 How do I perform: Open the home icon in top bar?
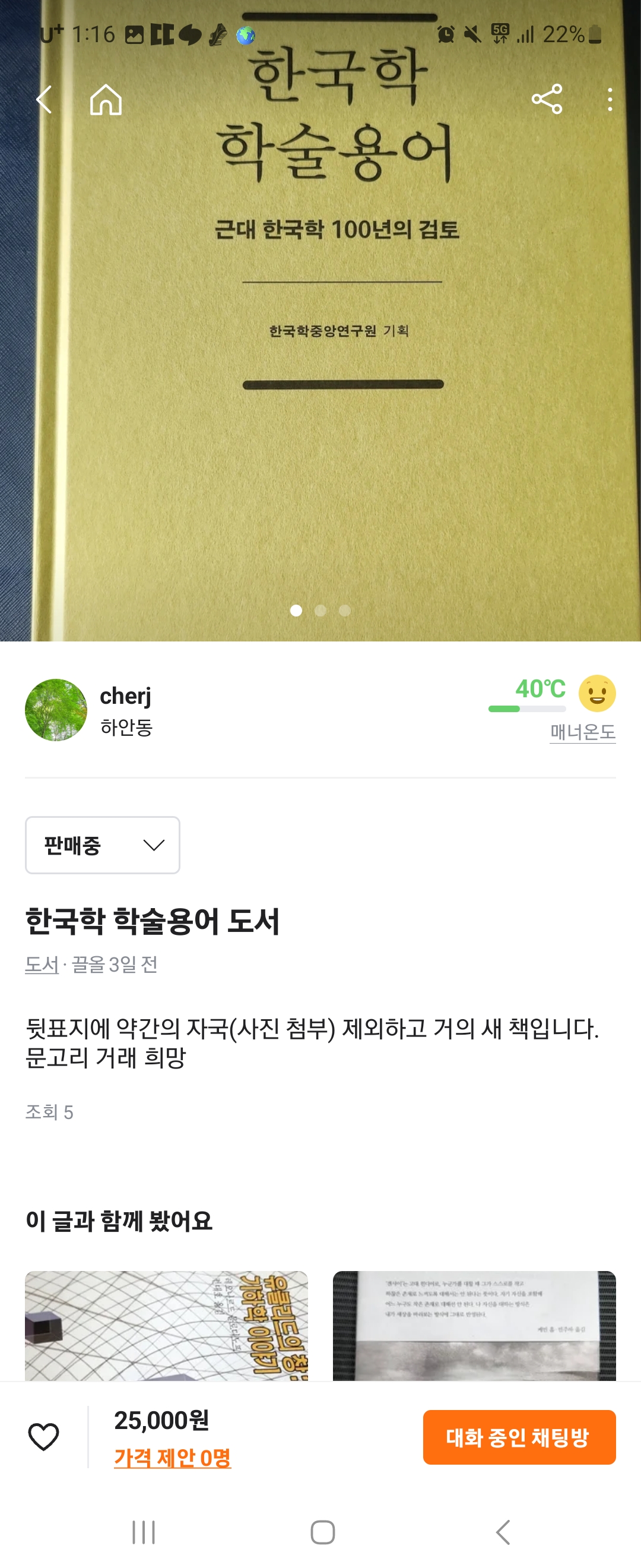point(106,100)
